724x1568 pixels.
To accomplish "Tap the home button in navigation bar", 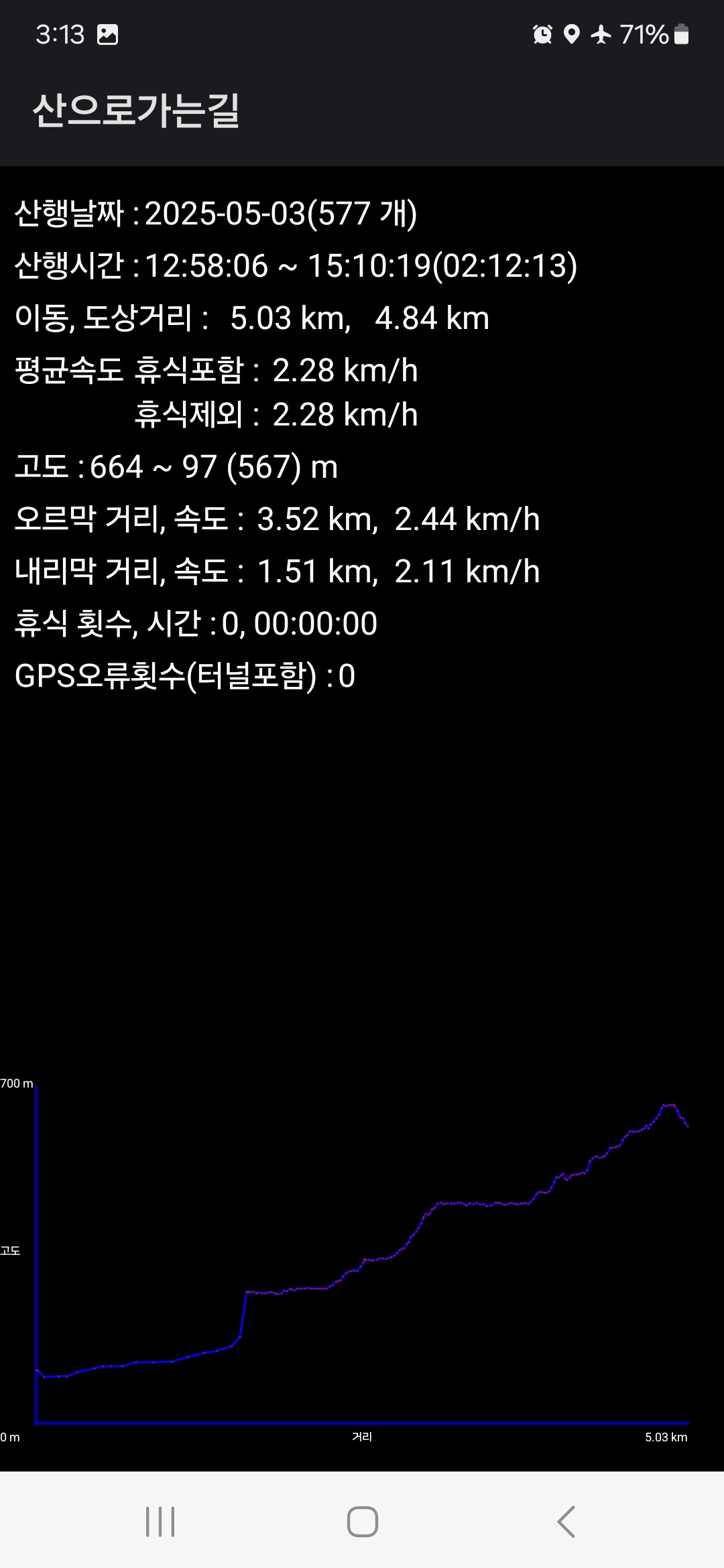I will pyautogui.click(x=362, y=1521).
